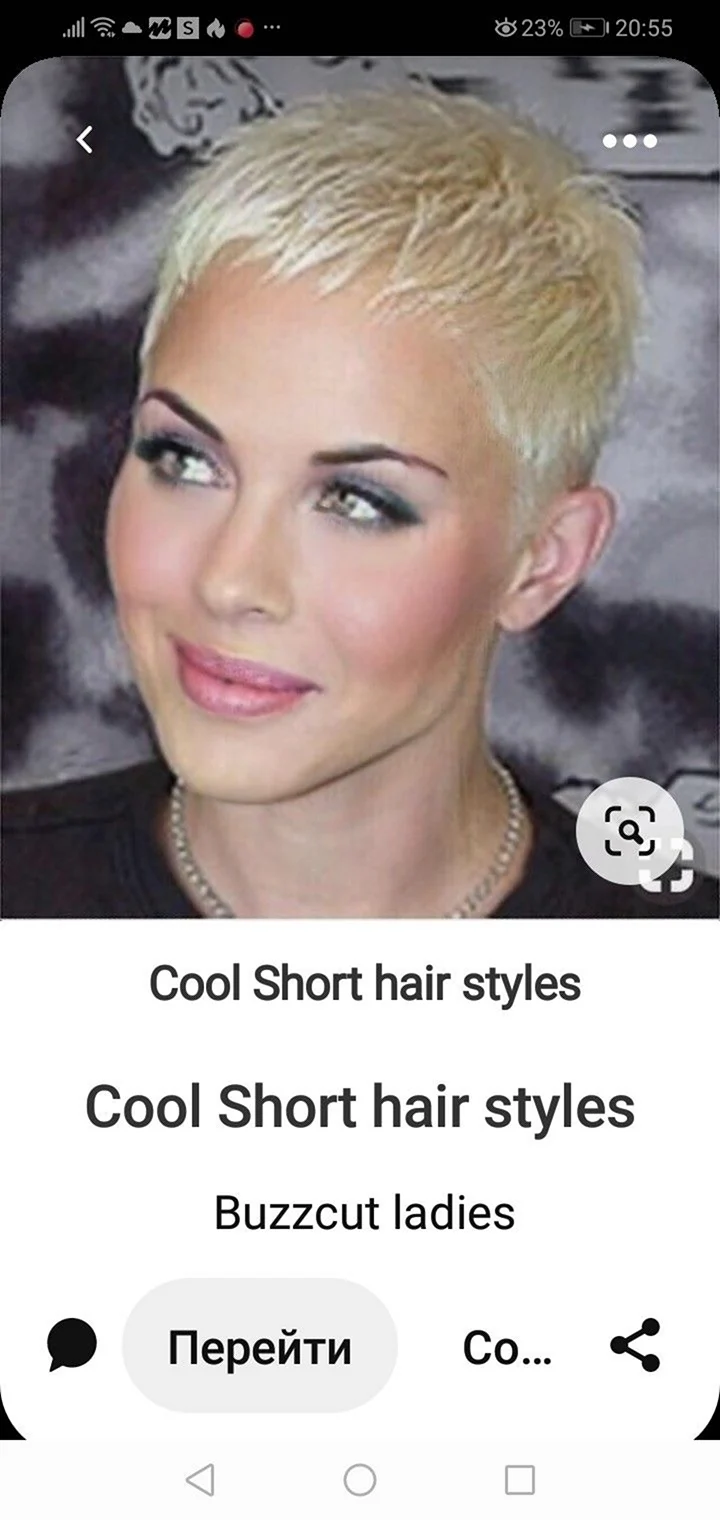Tap the Перейти button
The image size is (720, 1520).
click(260, 1347)
